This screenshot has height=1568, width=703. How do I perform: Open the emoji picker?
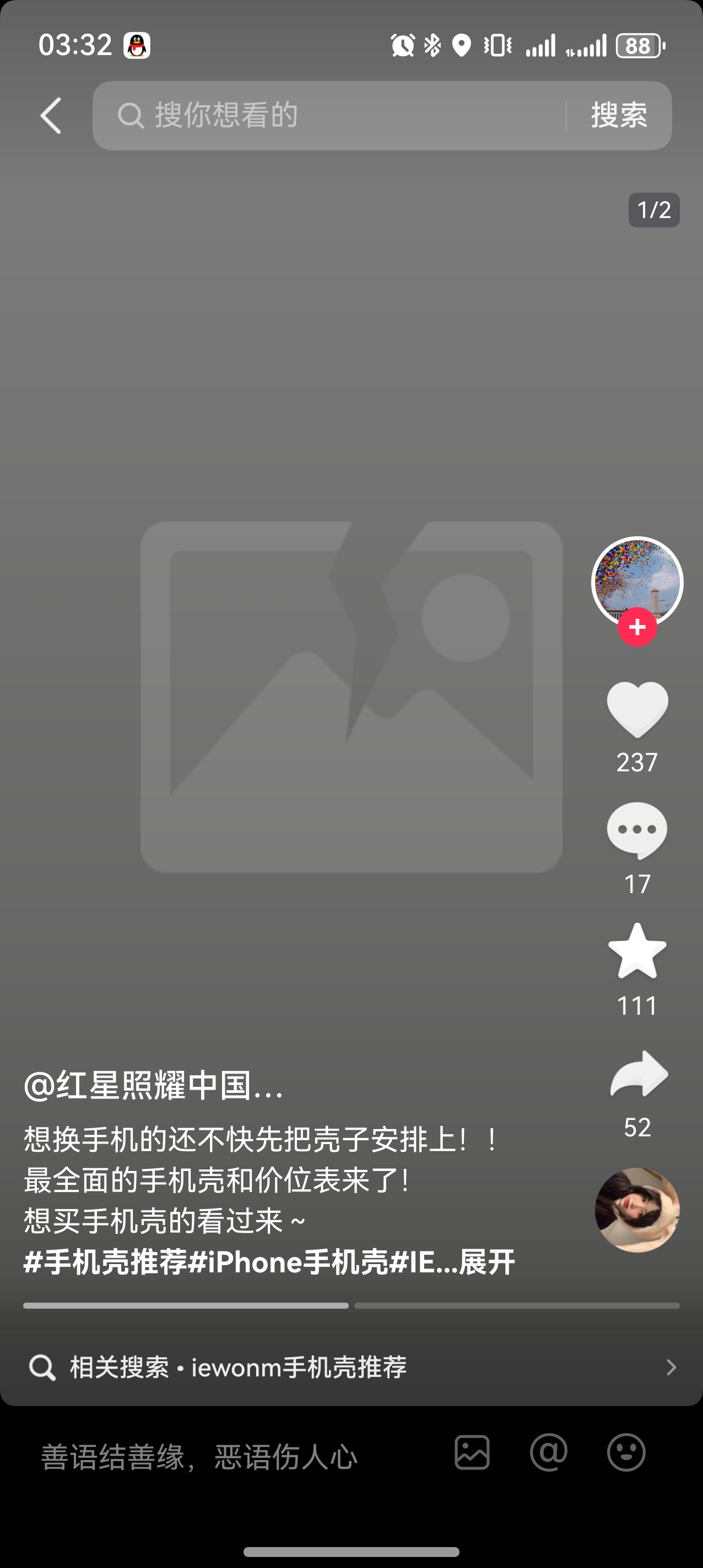[626, 1453]
